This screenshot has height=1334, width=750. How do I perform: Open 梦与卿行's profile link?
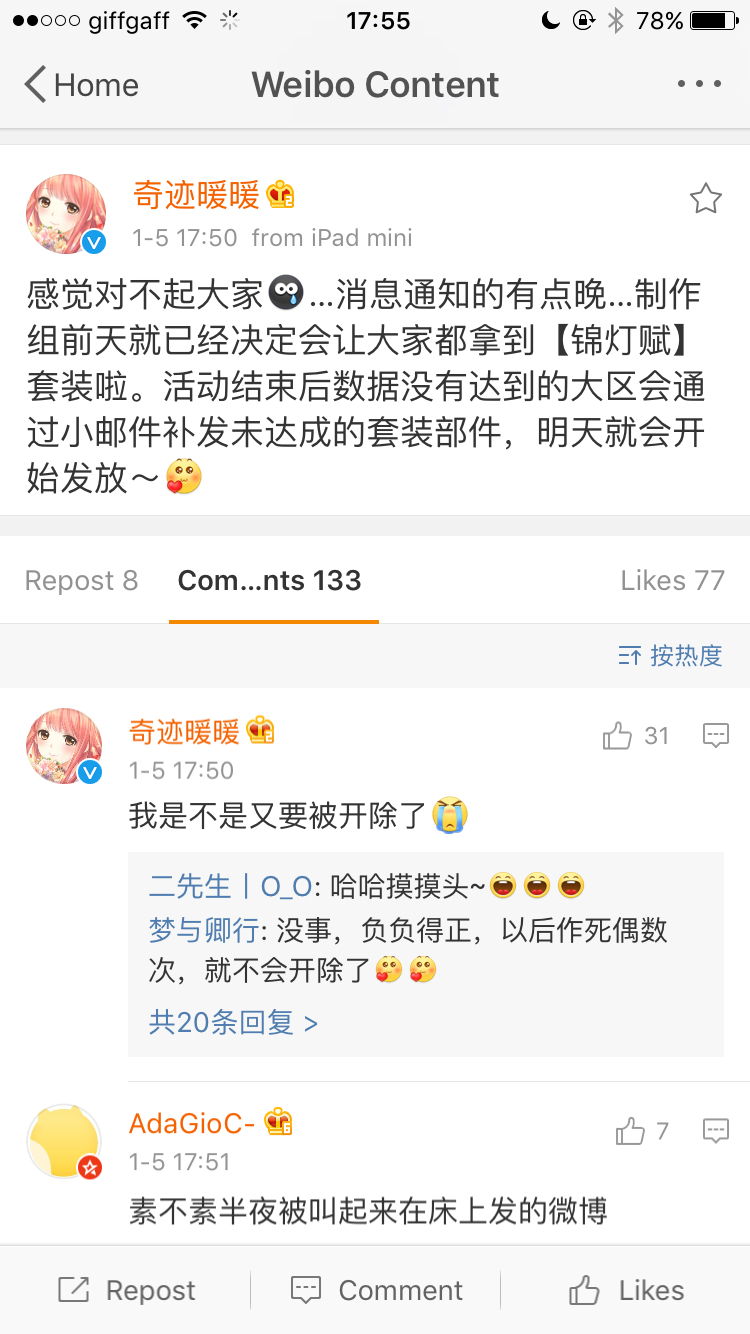click(x=203, y=931)
